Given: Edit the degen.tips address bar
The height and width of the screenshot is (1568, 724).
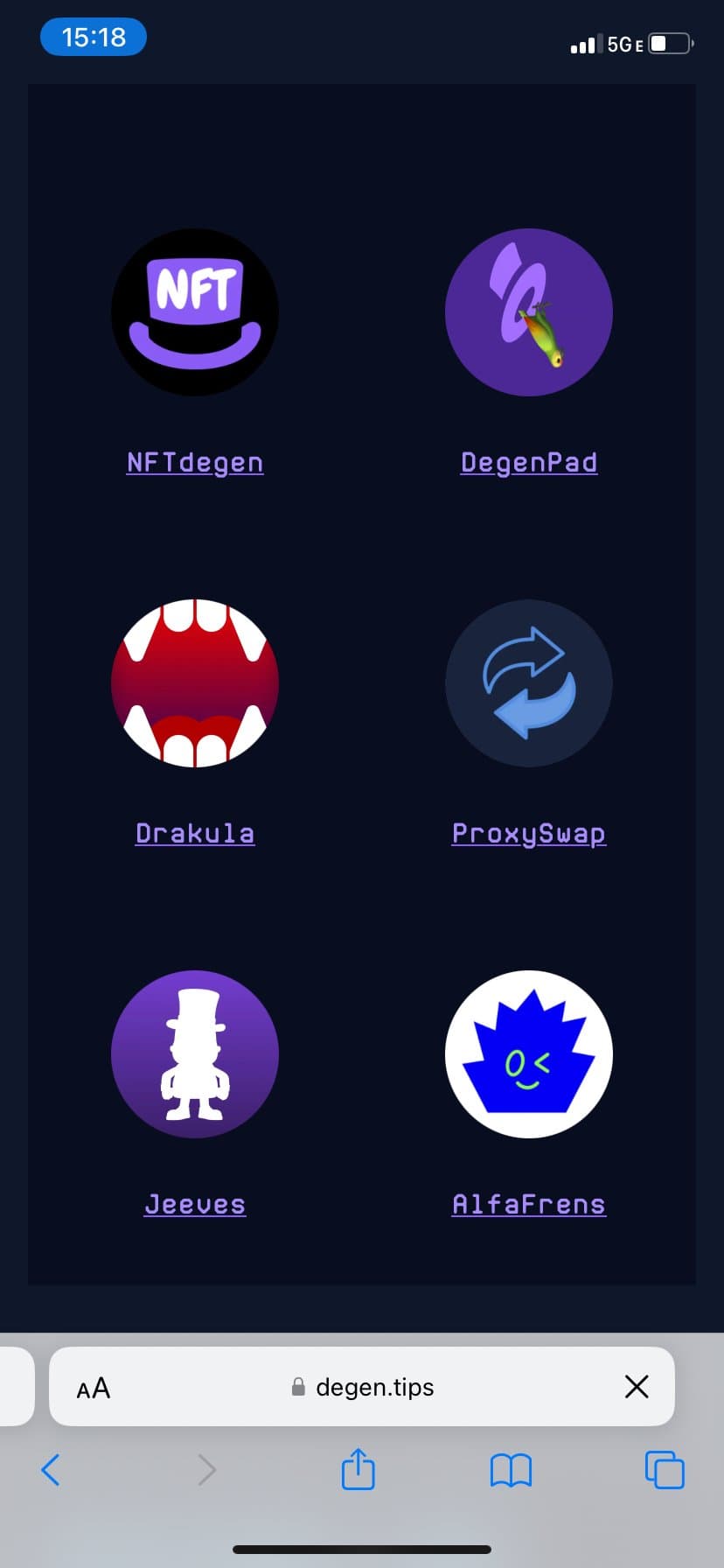Looking at the screenshot, I should pyautogui.click(x=363, y=1388).
